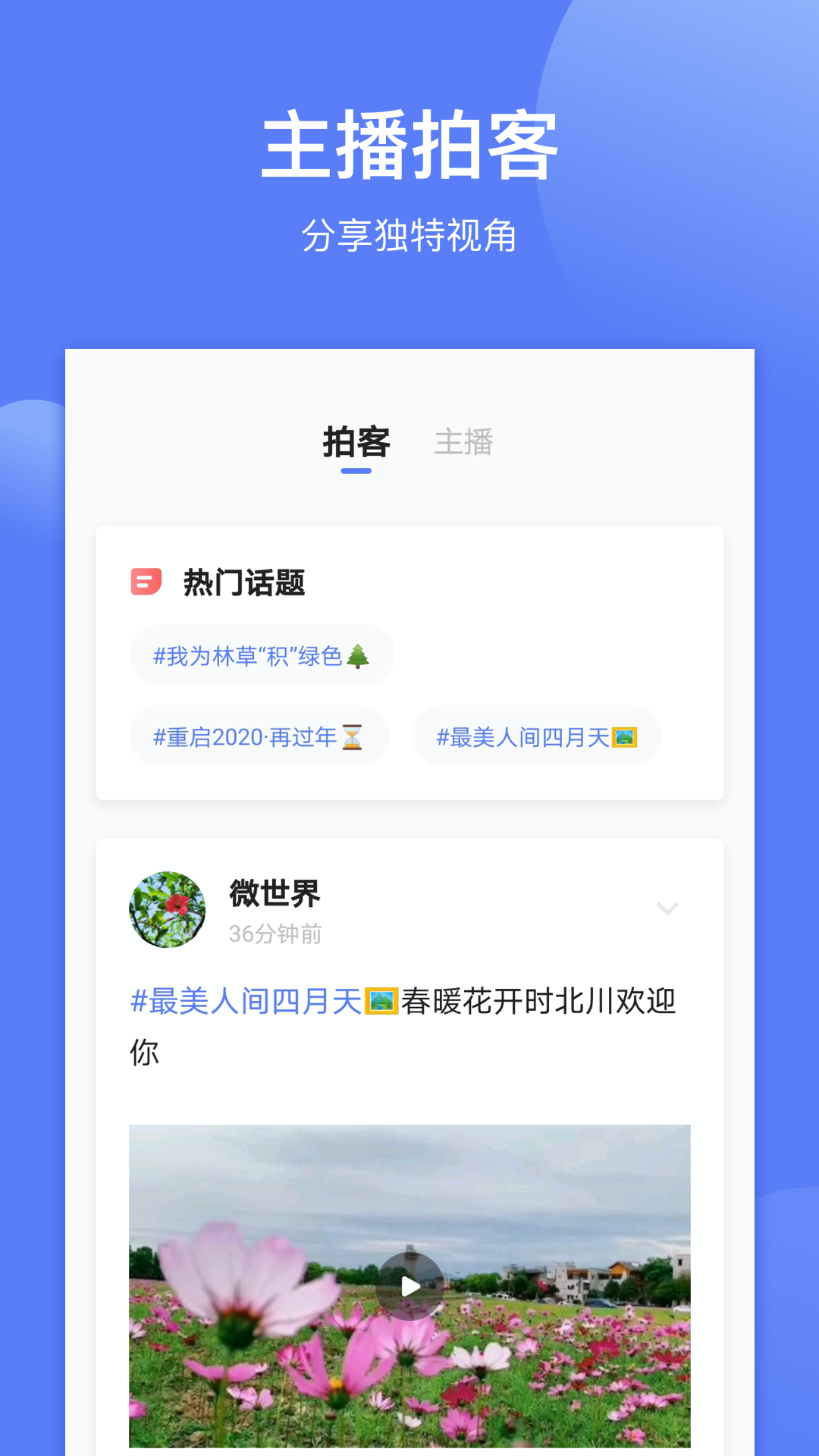819x1456 pixels.
Task: Open options using the gray chevron beside 微世界
Action: (667, 908)
